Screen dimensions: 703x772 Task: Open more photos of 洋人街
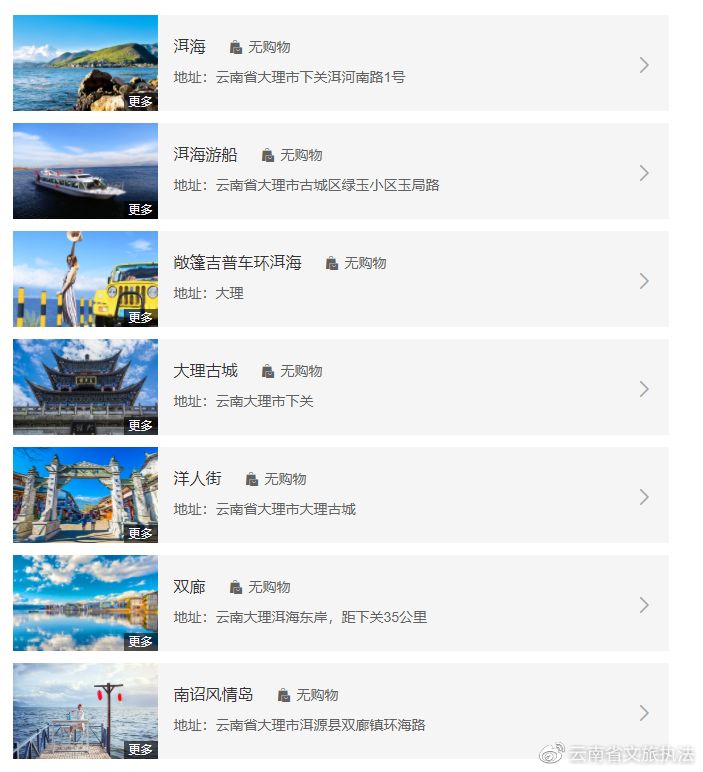point(140,534)
